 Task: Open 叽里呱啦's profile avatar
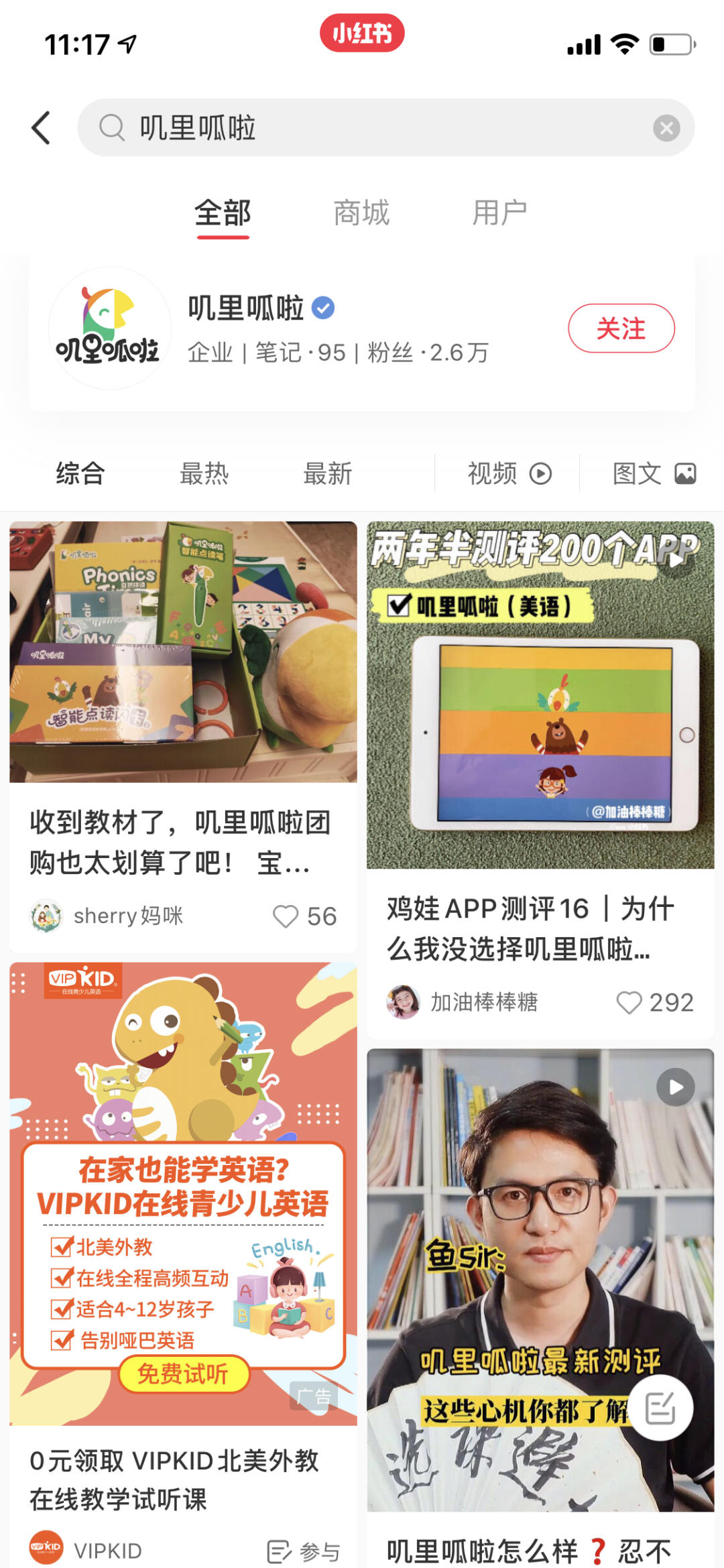coord(110,328)
